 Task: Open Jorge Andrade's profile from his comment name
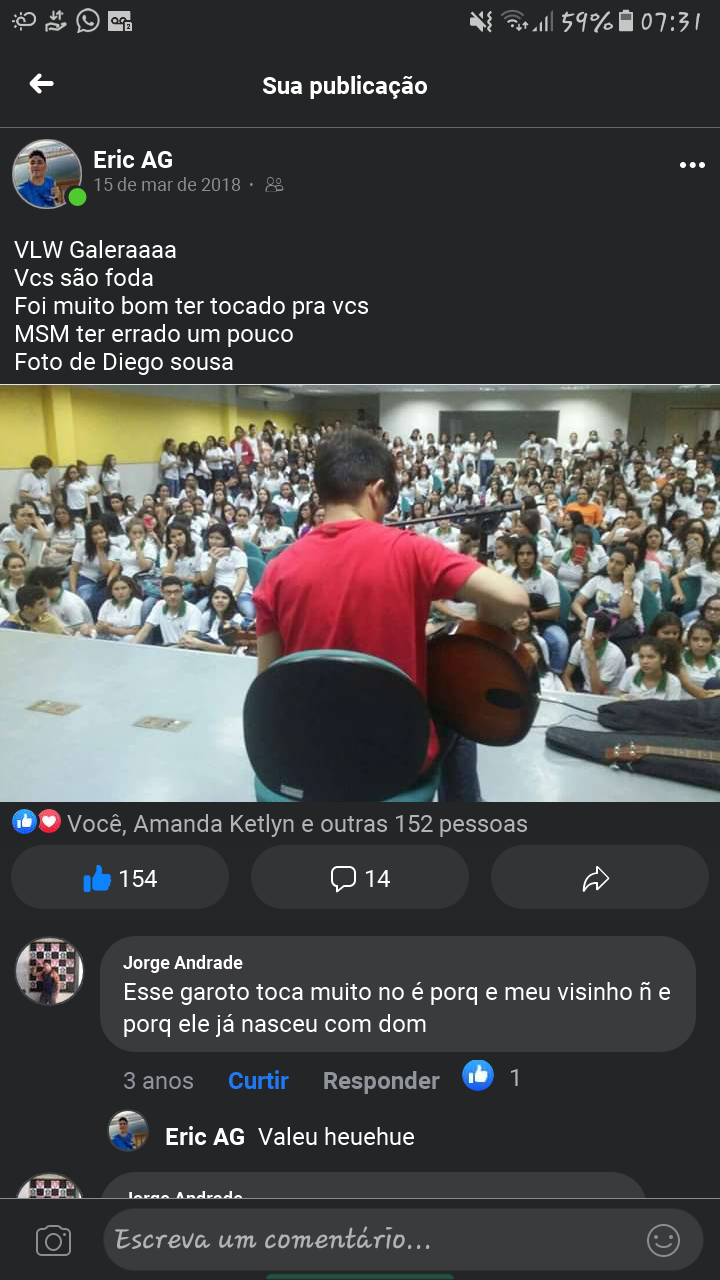click(x=183, y=963)
